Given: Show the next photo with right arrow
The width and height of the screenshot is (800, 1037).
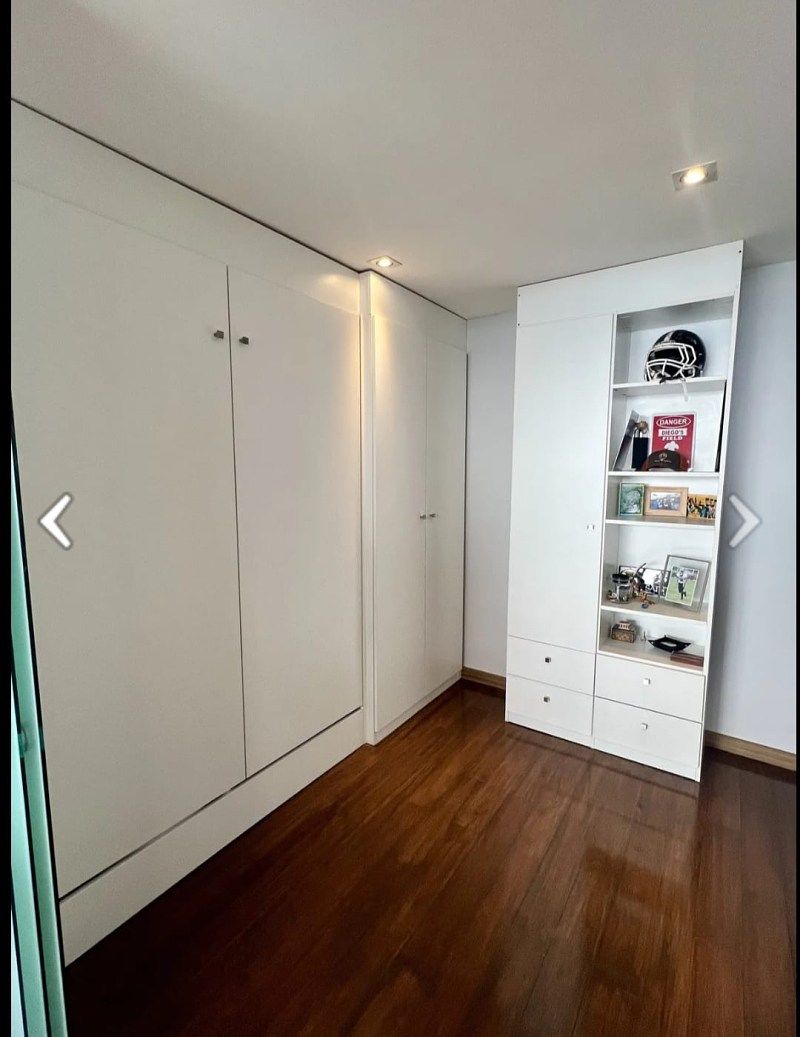Looking at the screenshot, I should click(743, 521).
